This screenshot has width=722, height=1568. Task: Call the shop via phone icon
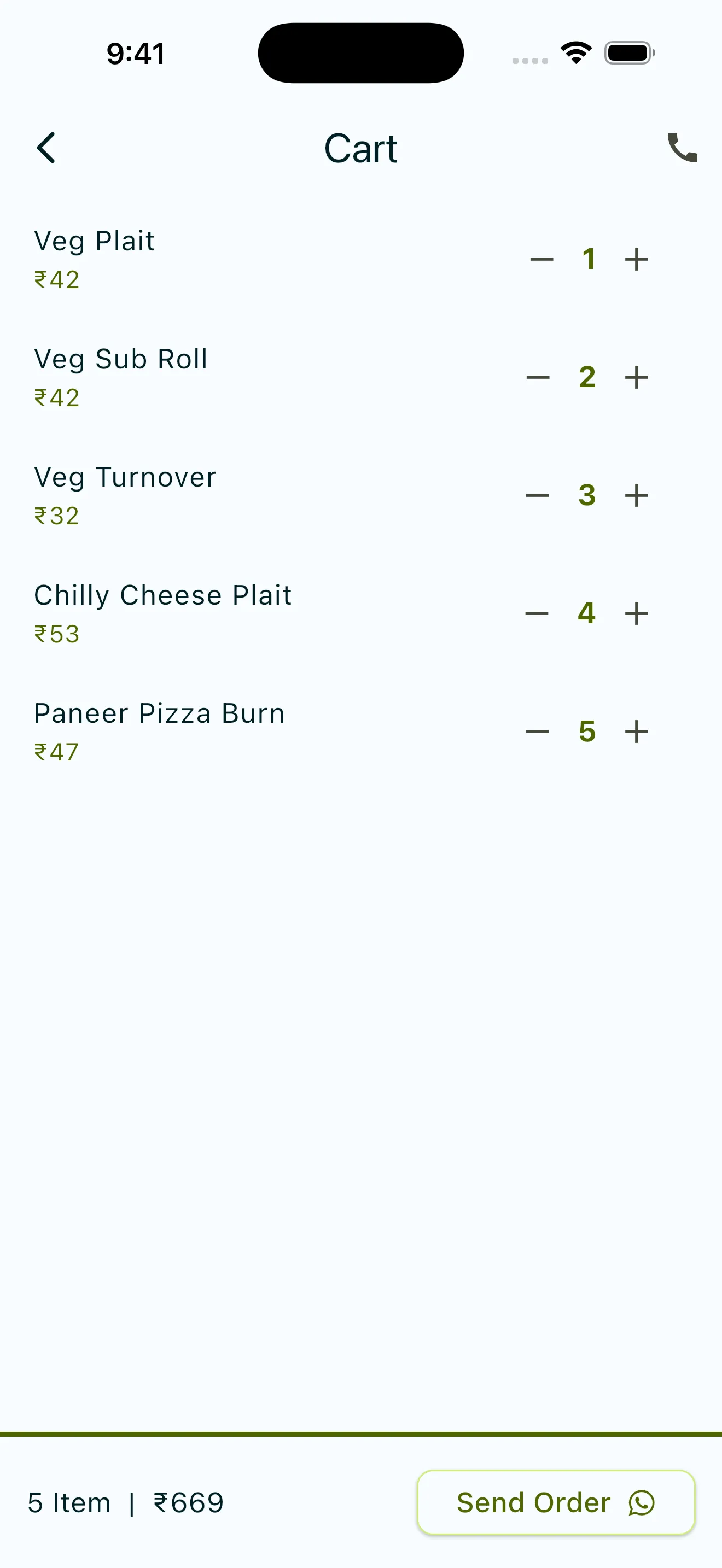click(682, 148)
